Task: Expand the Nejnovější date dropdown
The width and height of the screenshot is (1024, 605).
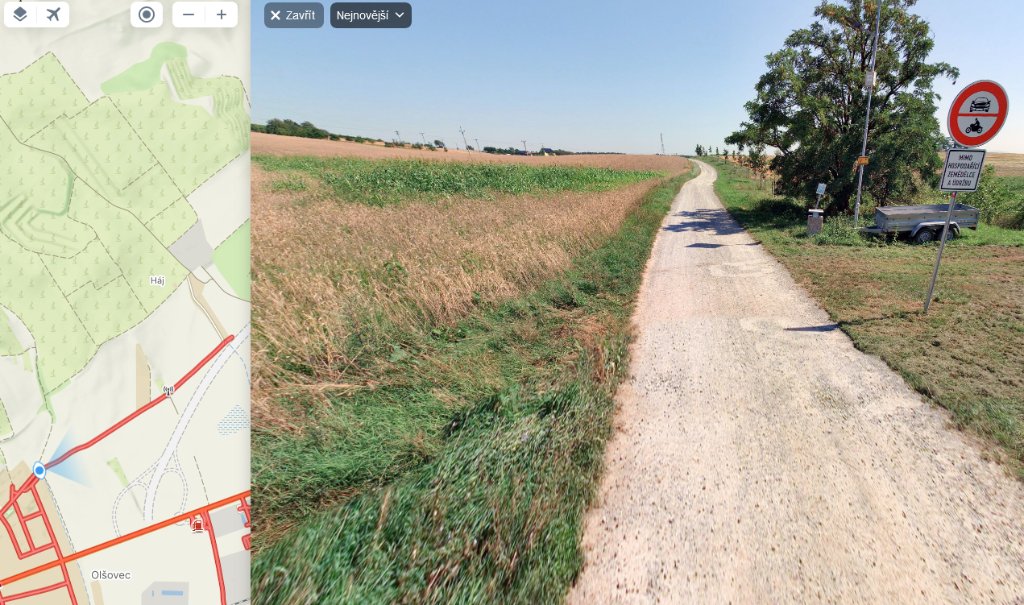Action: coord(370,15)
